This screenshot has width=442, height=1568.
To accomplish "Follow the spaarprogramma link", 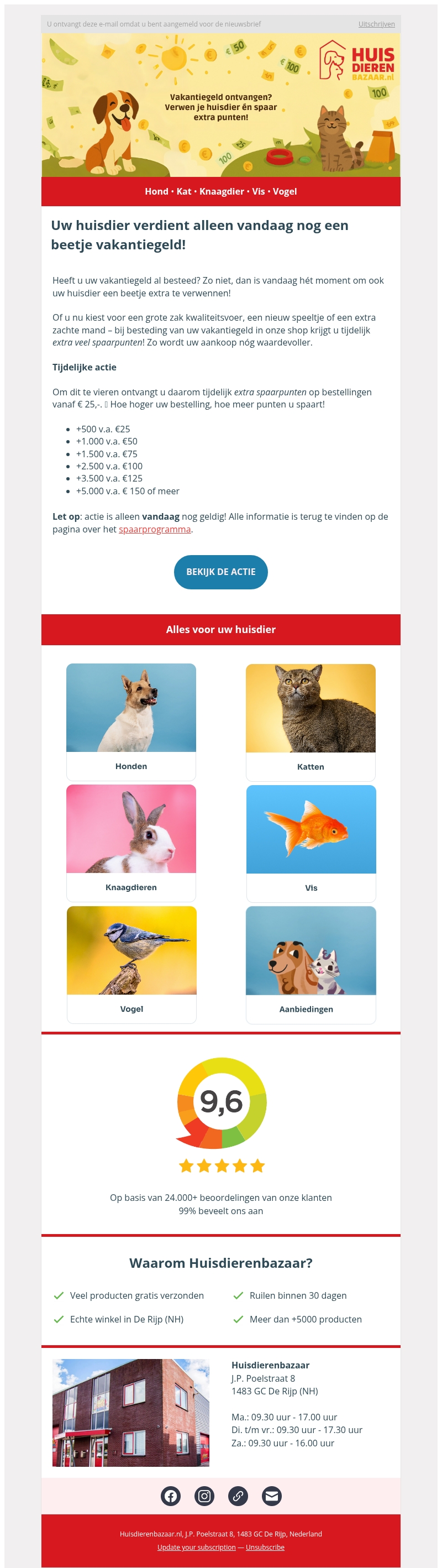I will pos(155,530).
